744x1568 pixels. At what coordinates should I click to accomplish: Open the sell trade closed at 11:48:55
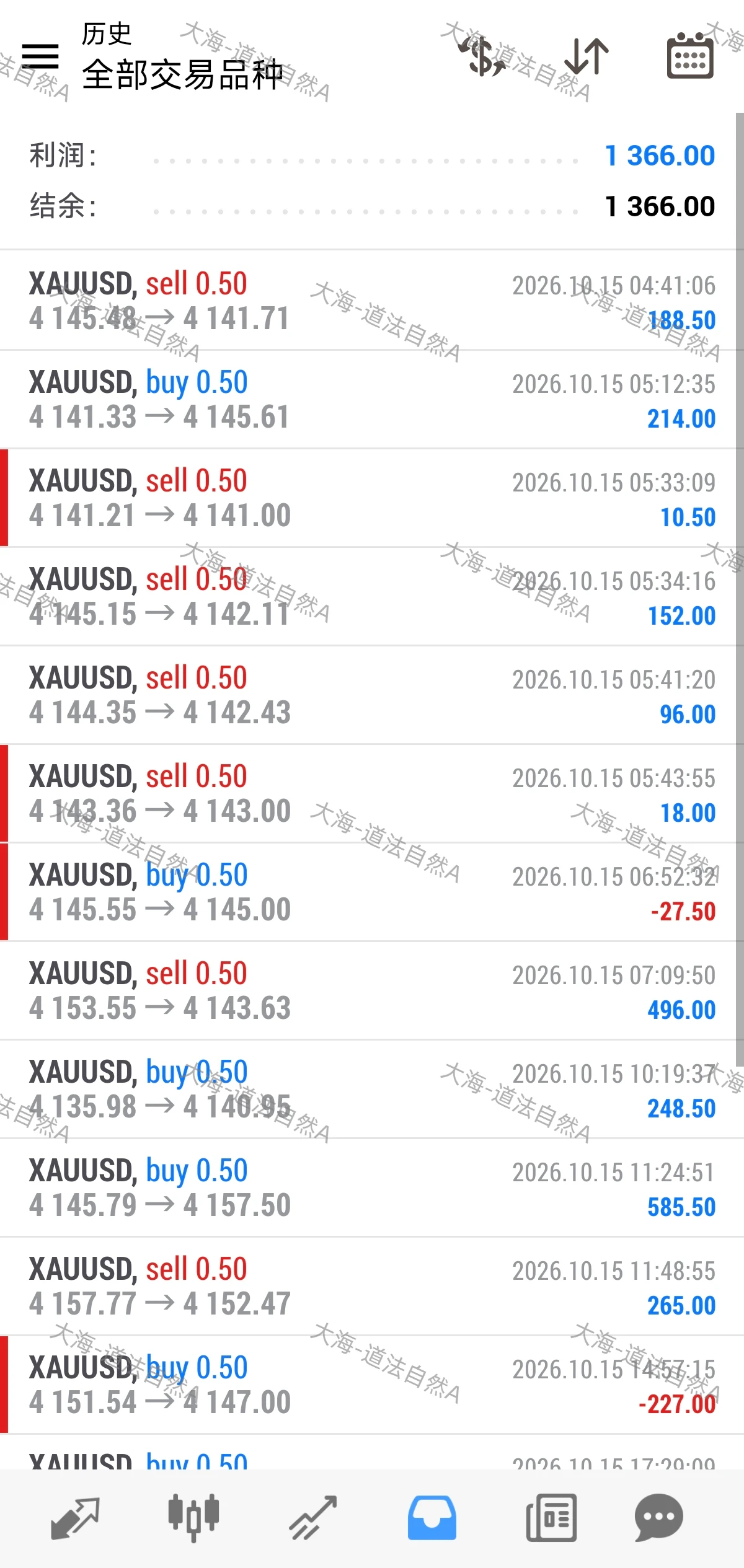click(x=372, y=1286)
